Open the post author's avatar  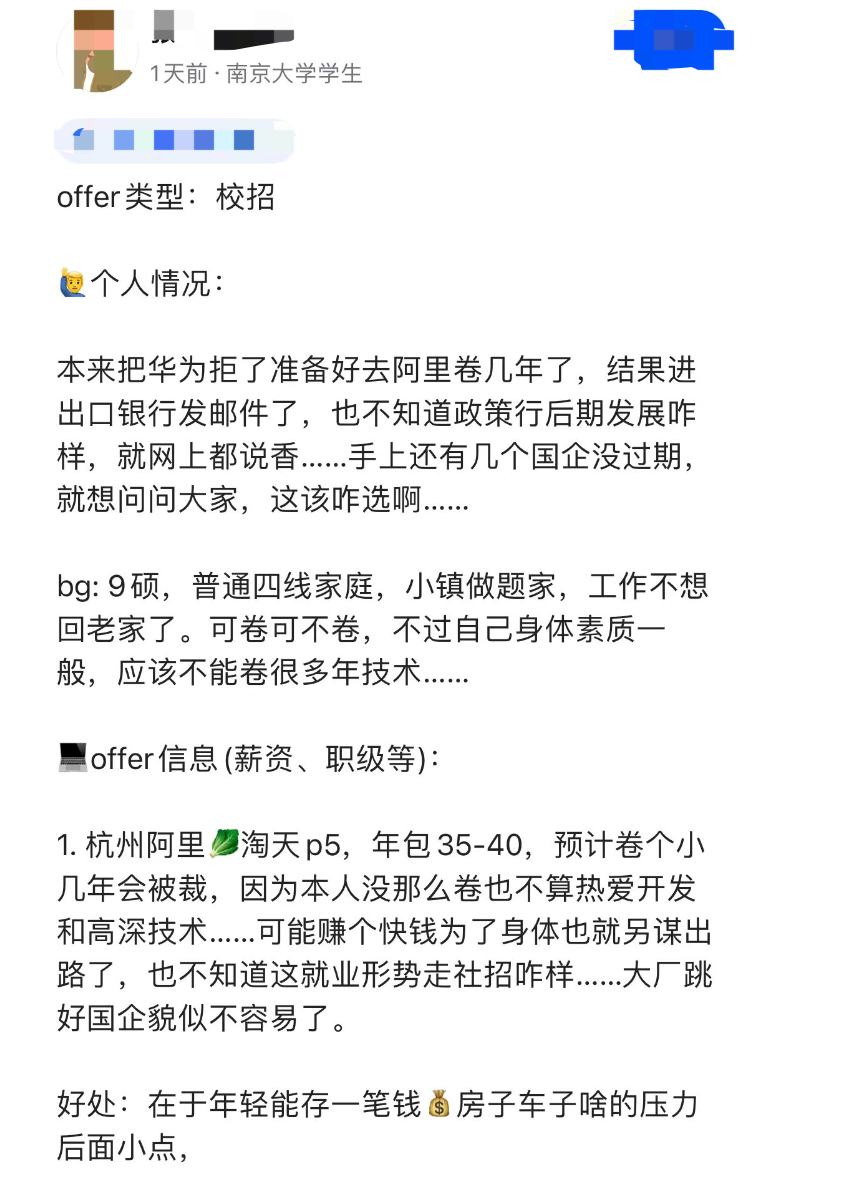[x=97, y=50]
